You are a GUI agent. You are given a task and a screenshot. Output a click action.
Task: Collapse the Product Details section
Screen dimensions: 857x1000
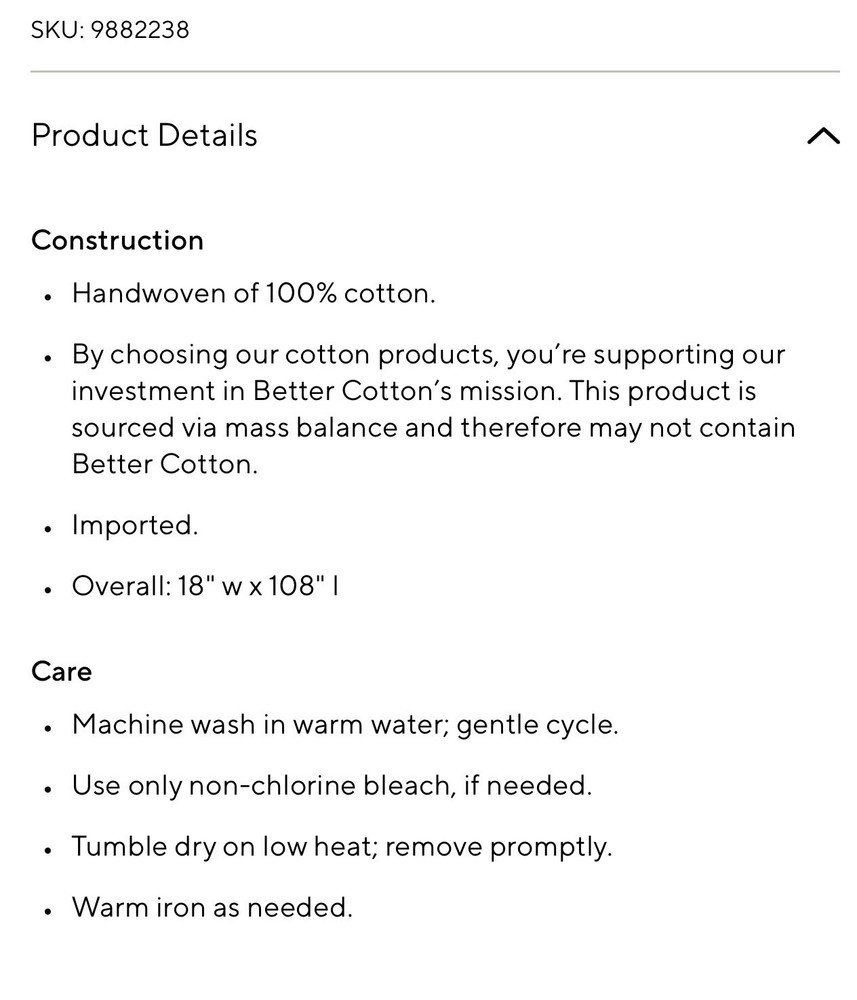(x=822, y=136)
